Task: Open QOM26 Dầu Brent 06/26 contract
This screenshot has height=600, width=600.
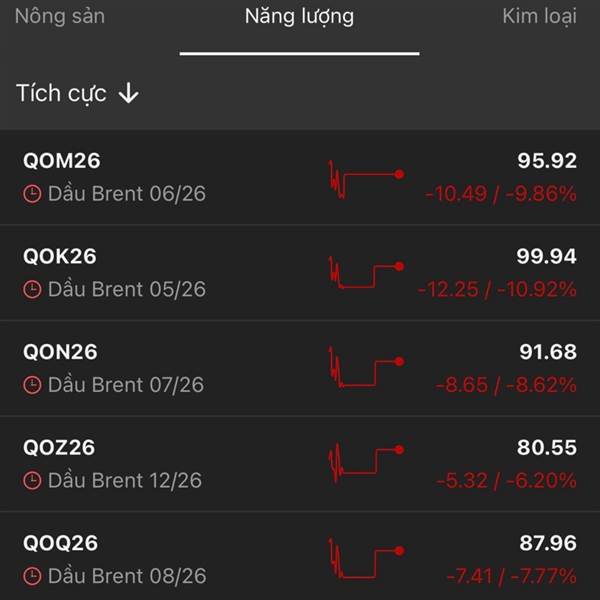Action: [x=300, y=177]
